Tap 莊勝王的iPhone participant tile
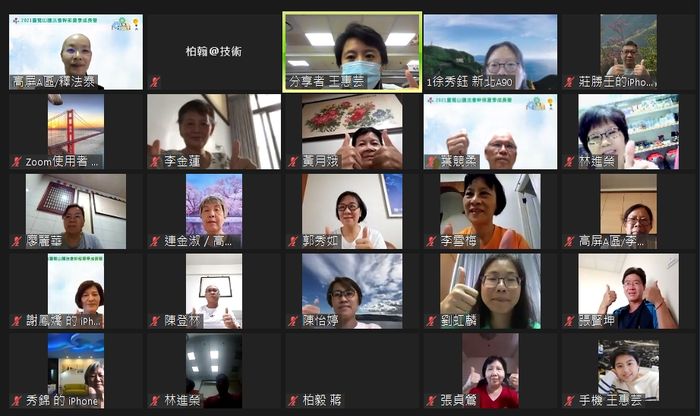The image size is (700, 416). [x=627, y=51]
